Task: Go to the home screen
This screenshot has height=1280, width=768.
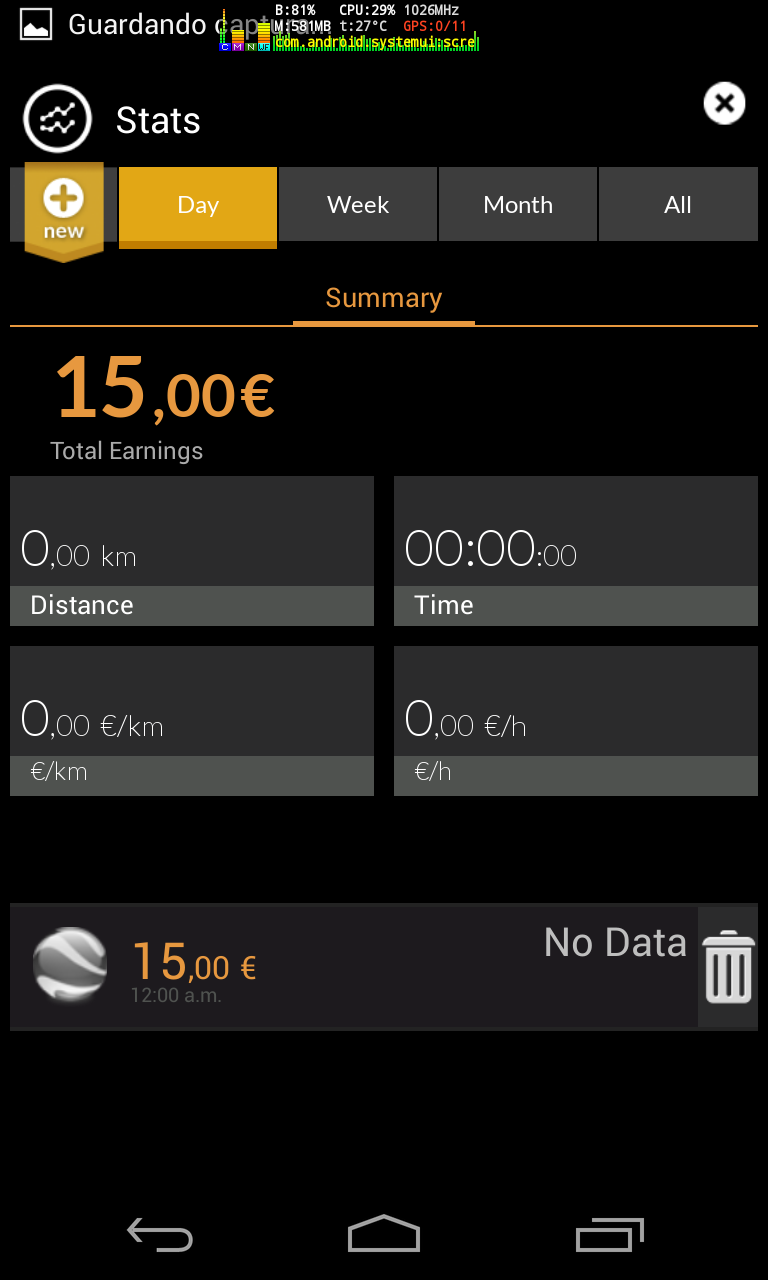Action: pyautogui.click(x=384, y=1236)
